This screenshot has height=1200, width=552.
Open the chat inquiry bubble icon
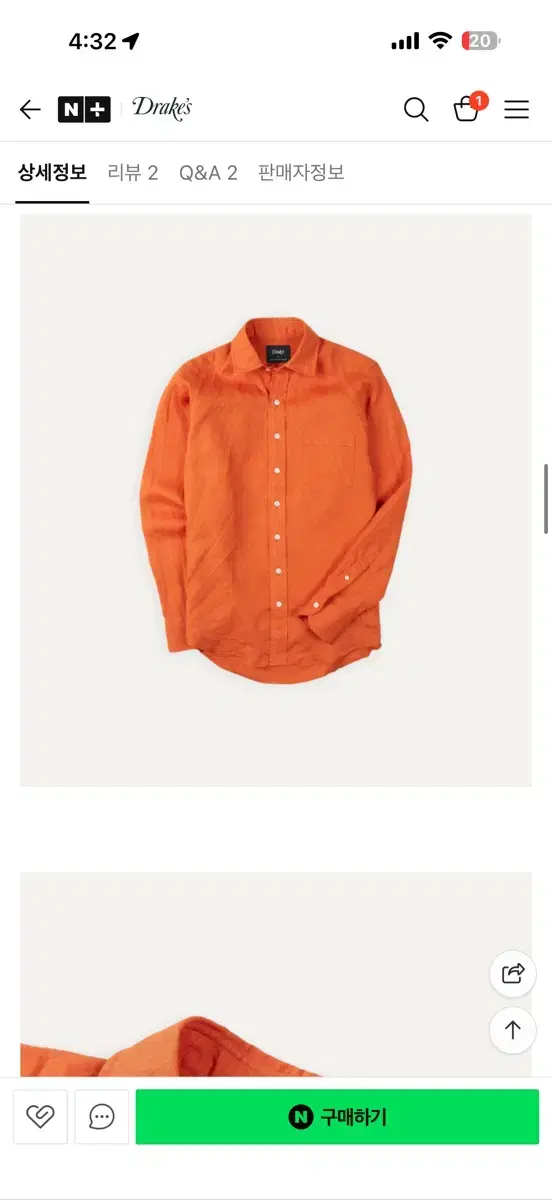pos(102,1117)
